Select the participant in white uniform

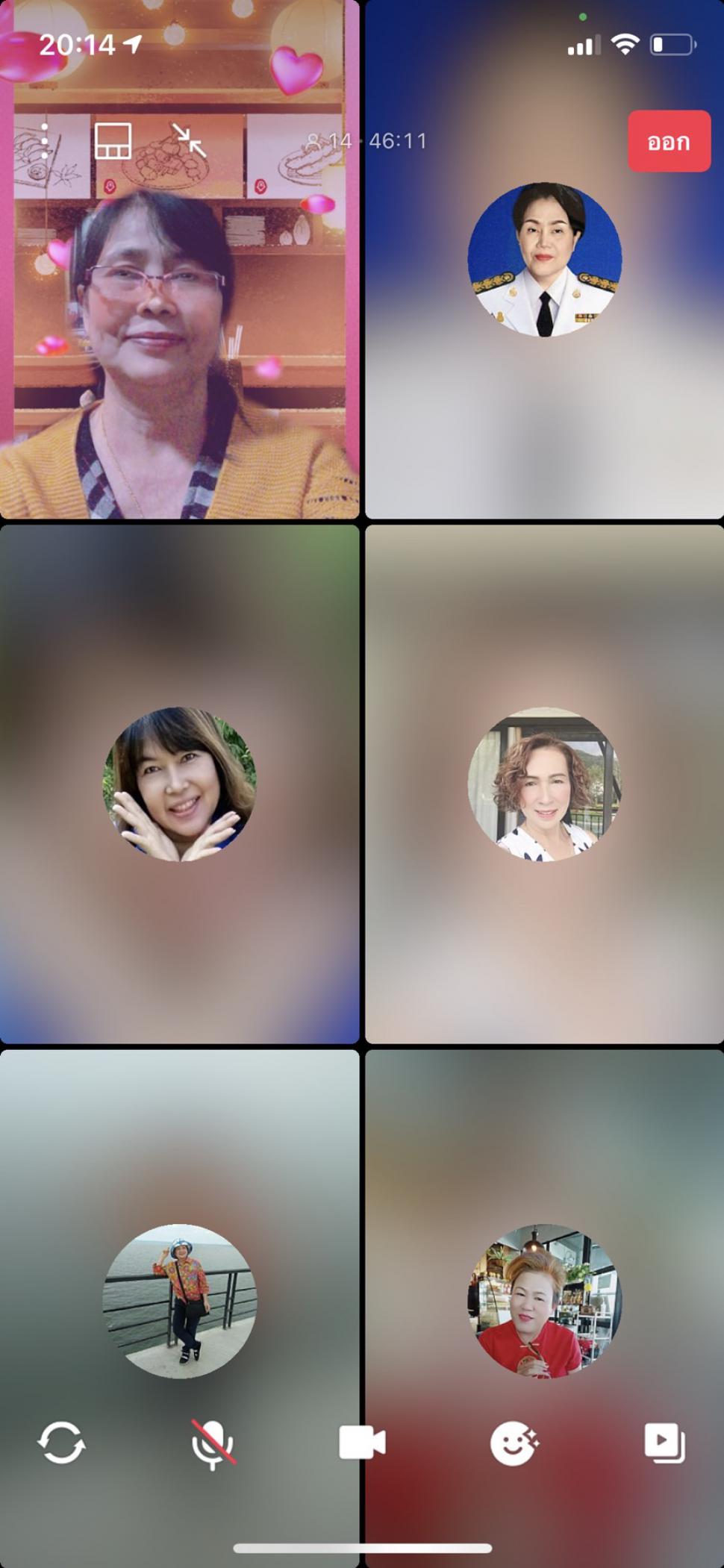544,260
